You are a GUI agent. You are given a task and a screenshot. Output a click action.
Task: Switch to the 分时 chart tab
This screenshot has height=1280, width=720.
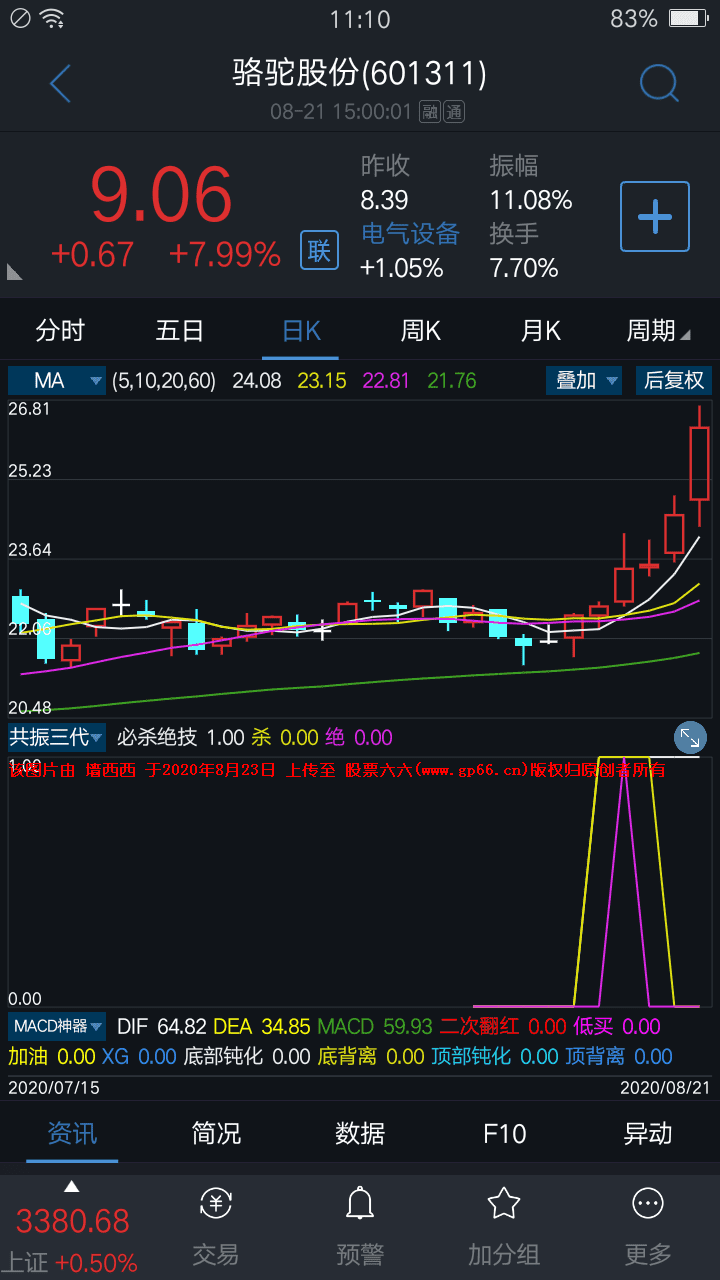click(x=60, y=330)
